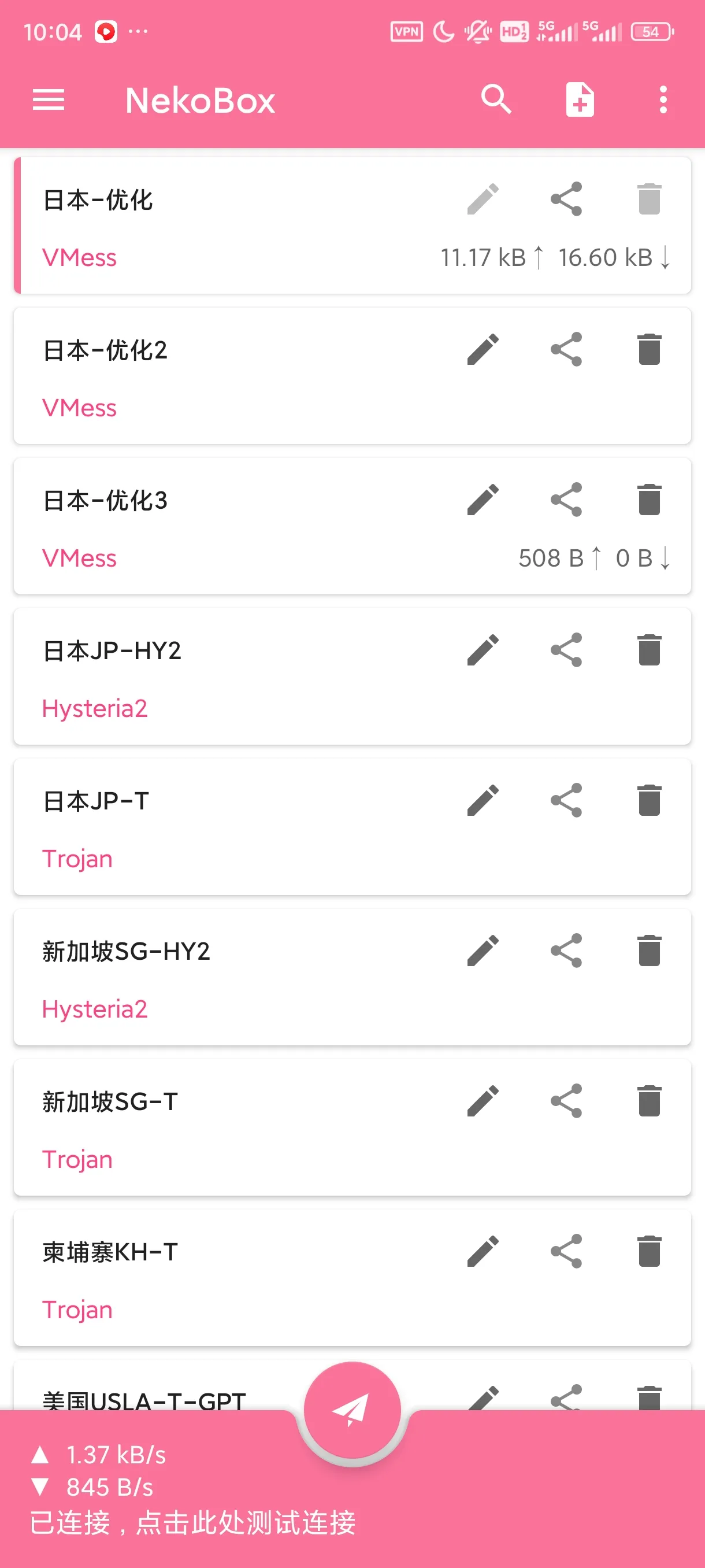This screenshot has width=705, height=1568.
Task: Delete the 日本-优化2 profile
Action: (x=649, y=349)
